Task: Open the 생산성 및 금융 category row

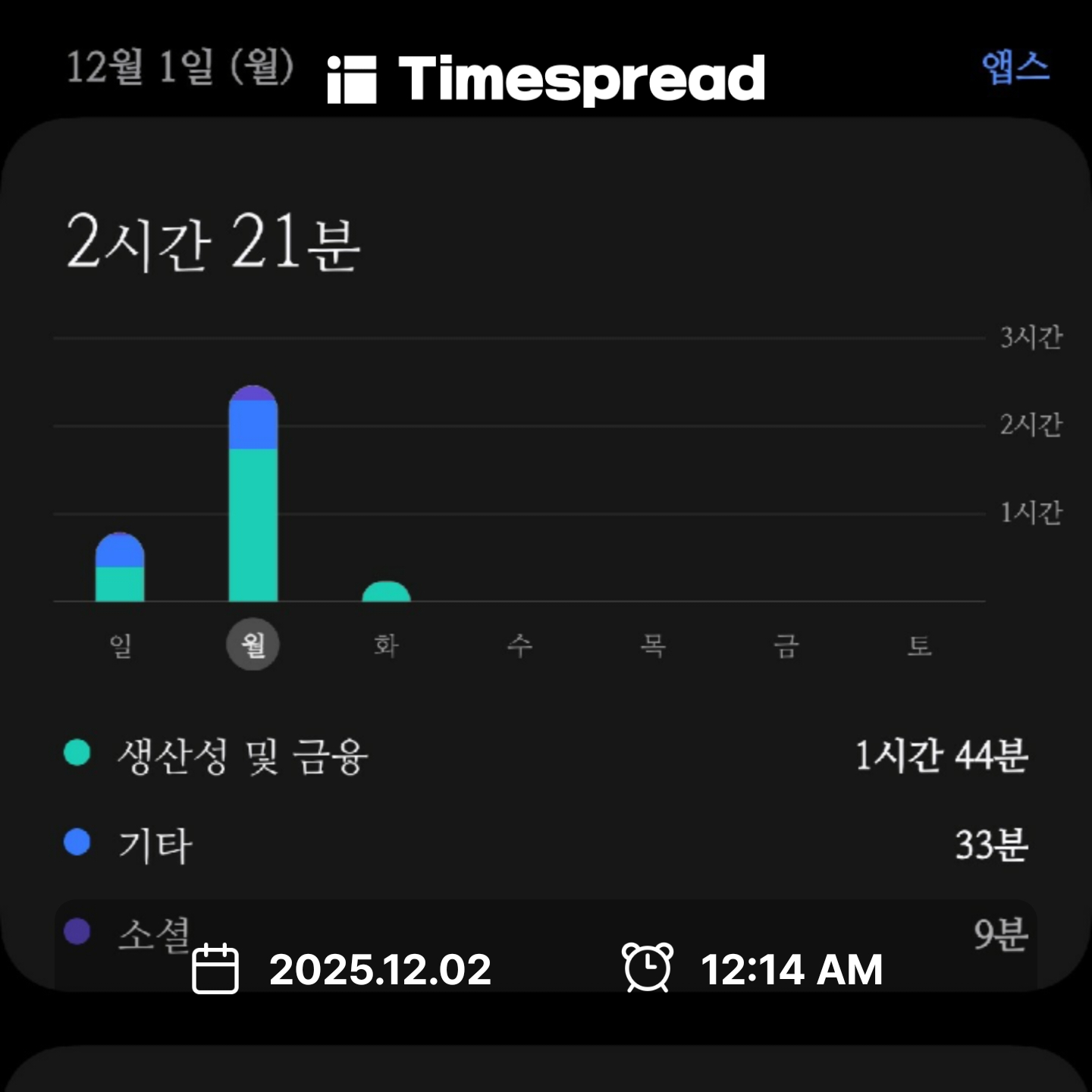Action: pyautogui.click(x=546, y=755)
